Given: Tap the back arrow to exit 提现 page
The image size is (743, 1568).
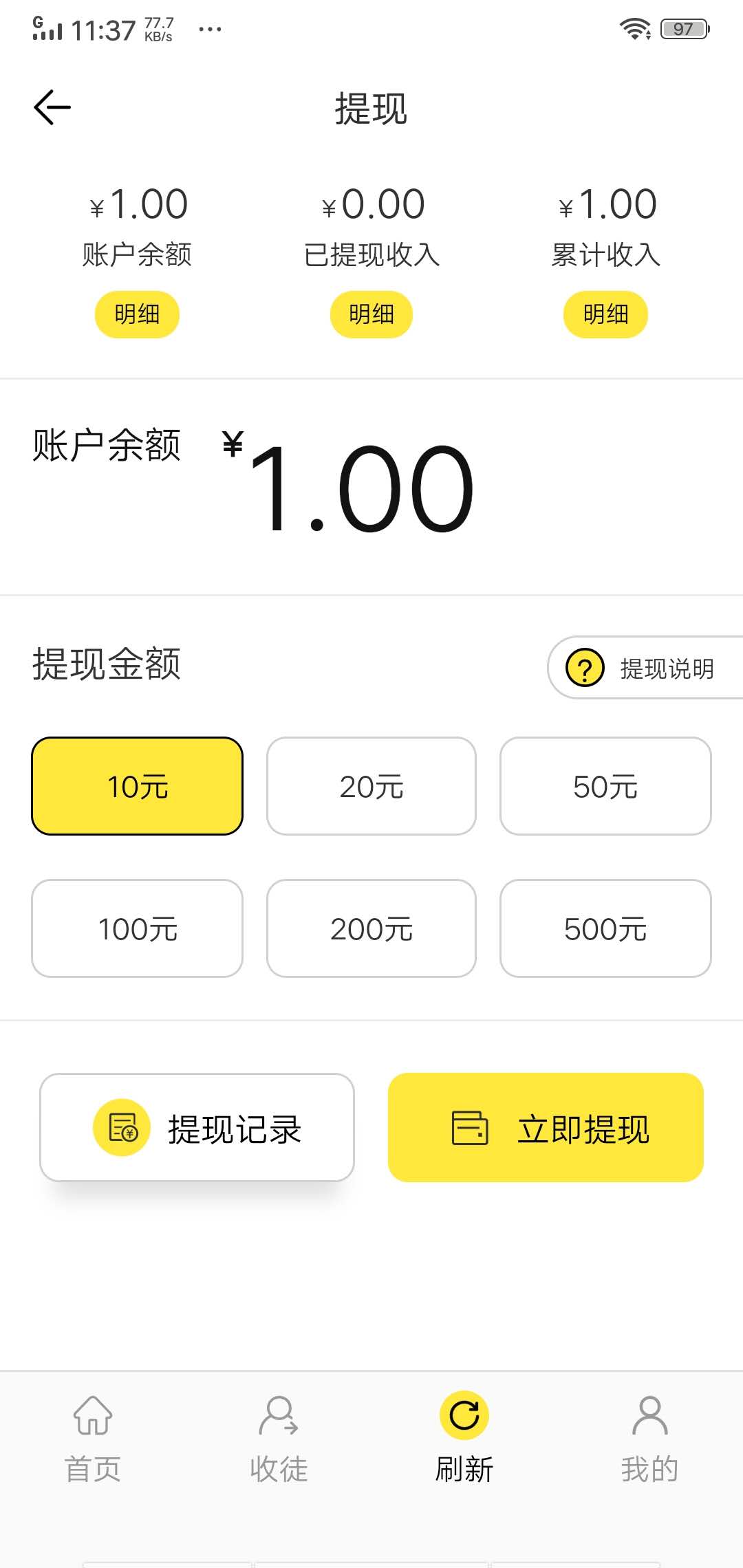Looking at the screenshot, I should click(52, 107).
